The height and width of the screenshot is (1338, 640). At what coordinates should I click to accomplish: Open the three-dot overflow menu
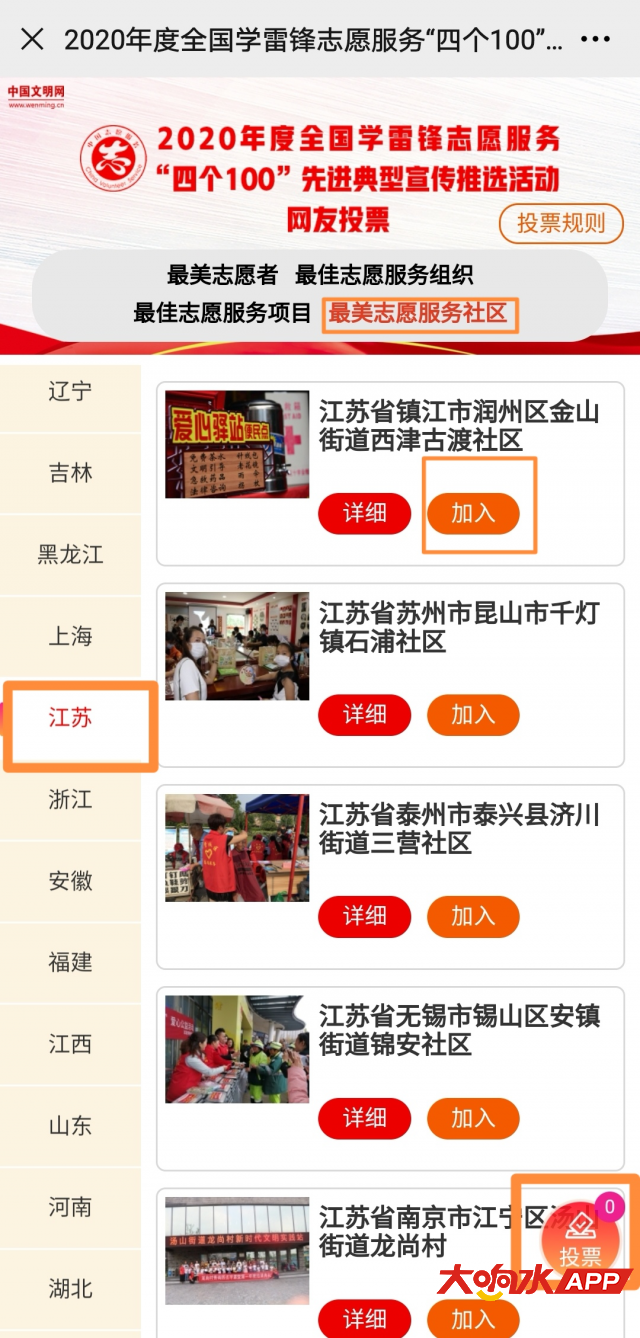(595, 39)
